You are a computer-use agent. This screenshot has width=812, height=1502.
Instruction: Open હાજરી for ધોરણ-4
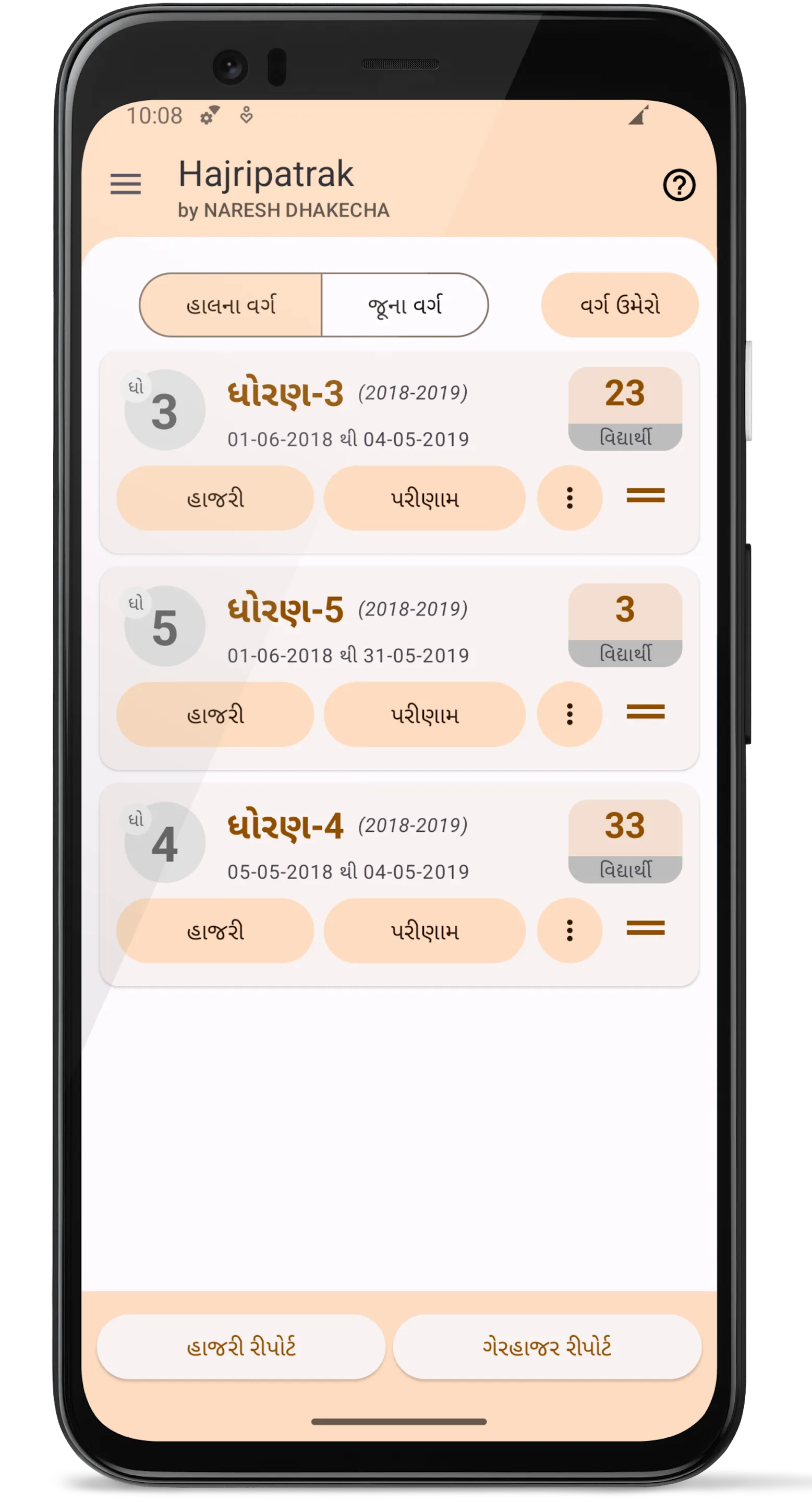coord(215,931)
